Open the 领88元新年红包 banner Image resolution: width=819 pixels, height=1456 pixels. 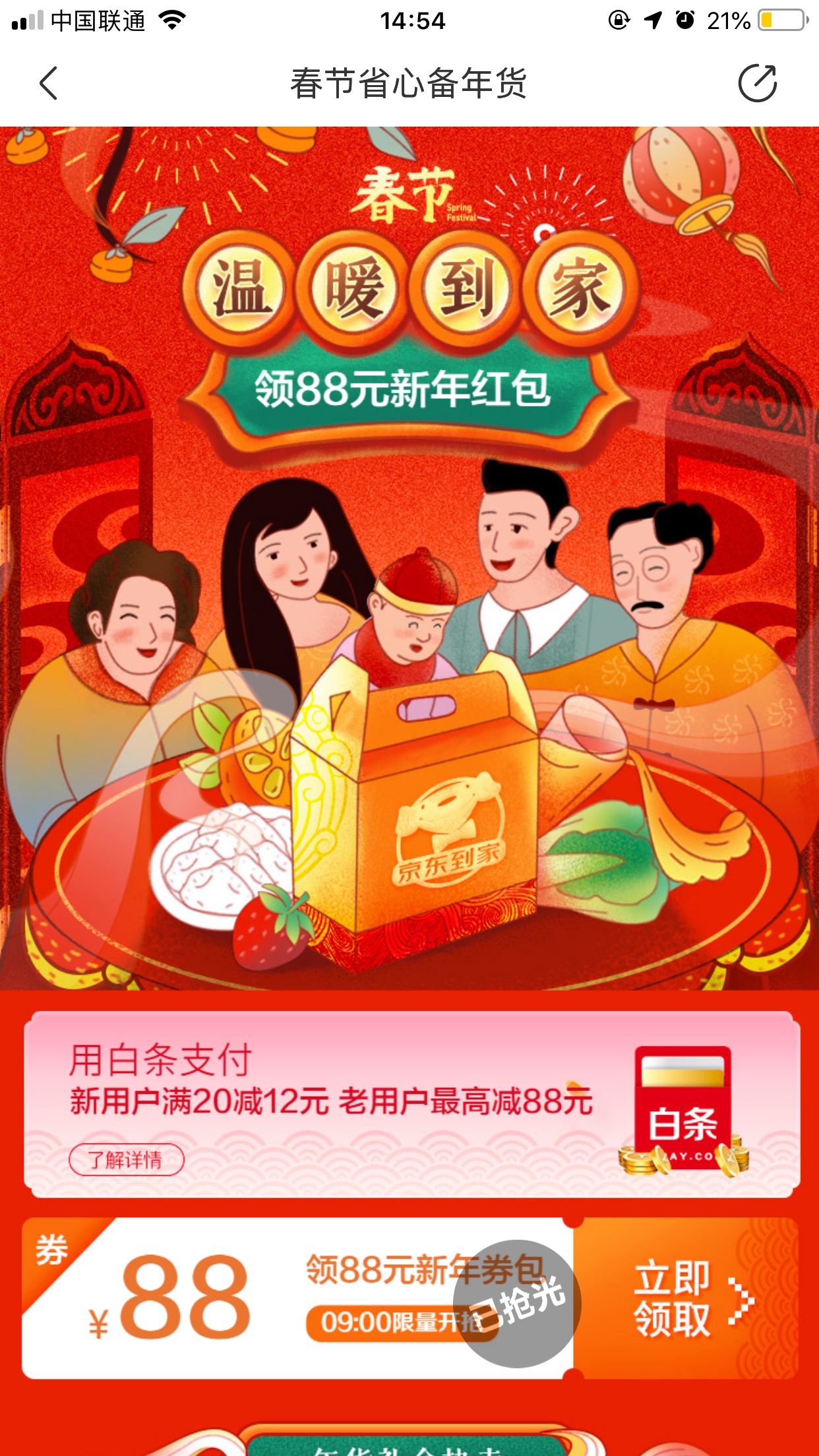(x=402, y=389)
